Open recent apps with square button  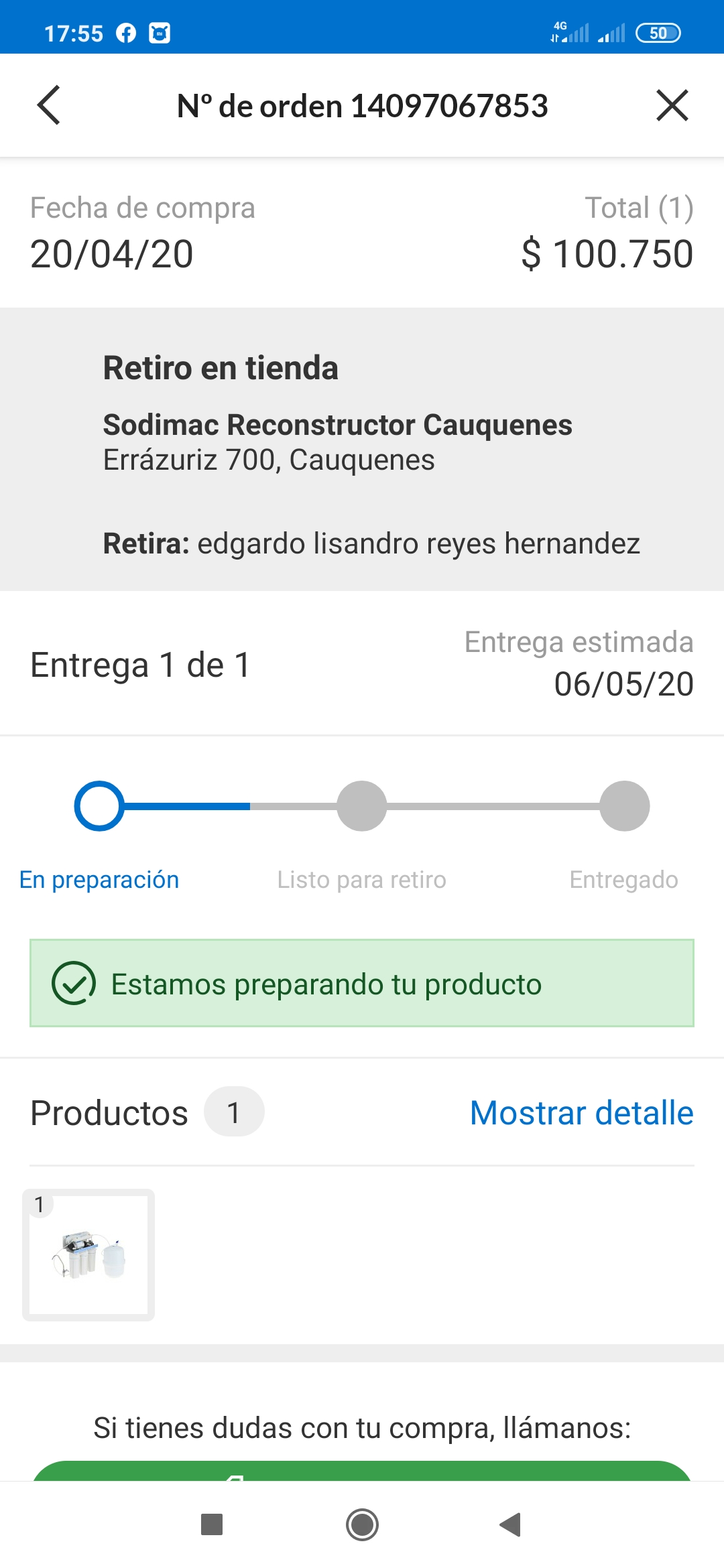click(212, 1524)
